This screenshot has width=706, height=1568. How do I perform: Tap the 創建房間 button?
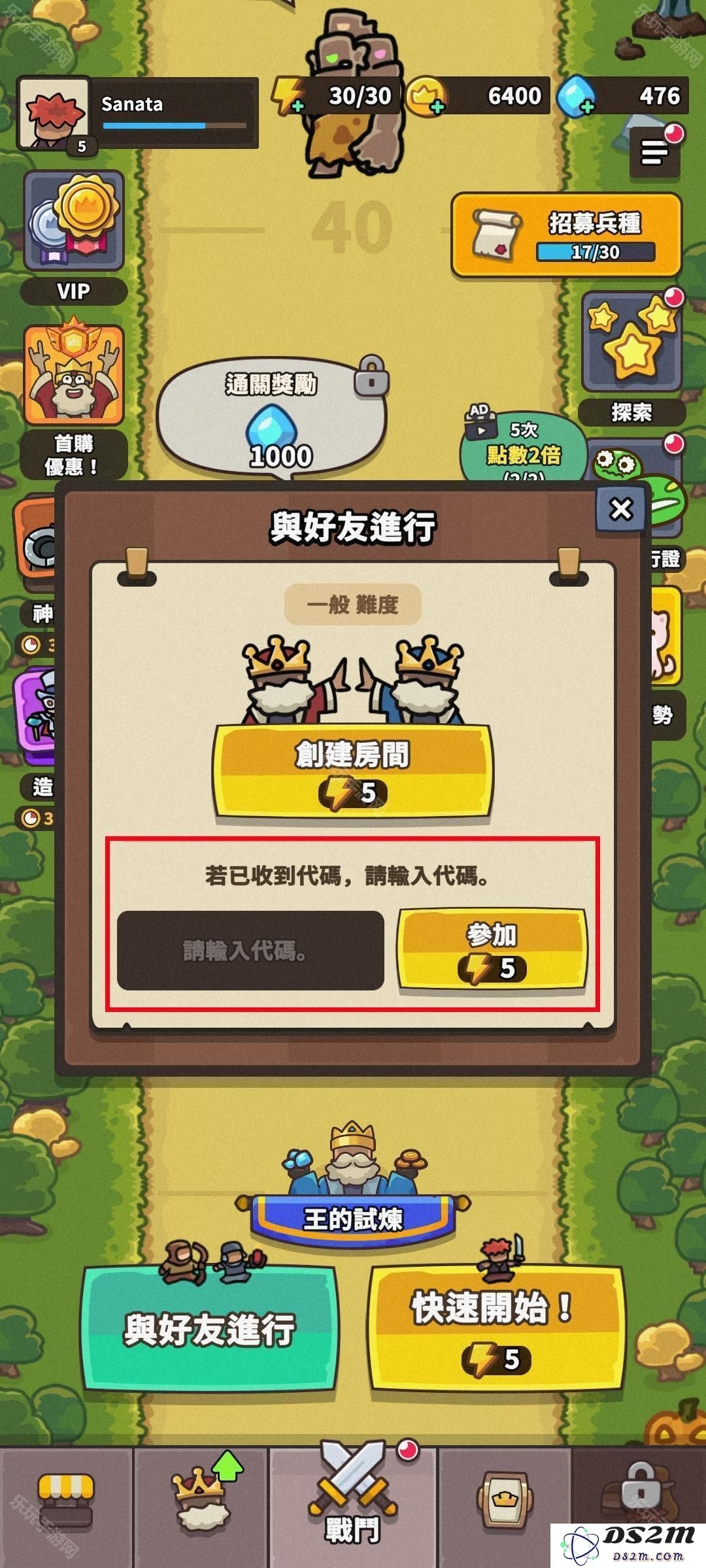pos(352,771)
